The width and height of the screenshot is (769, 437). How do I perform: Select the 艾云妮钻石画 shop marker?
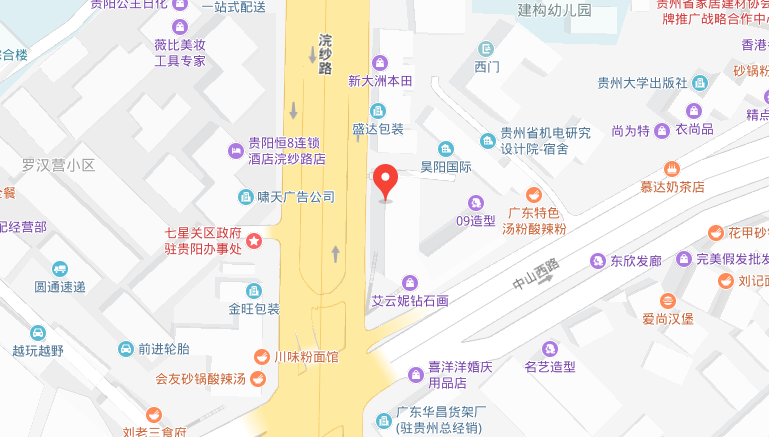[x=408, y=282]
